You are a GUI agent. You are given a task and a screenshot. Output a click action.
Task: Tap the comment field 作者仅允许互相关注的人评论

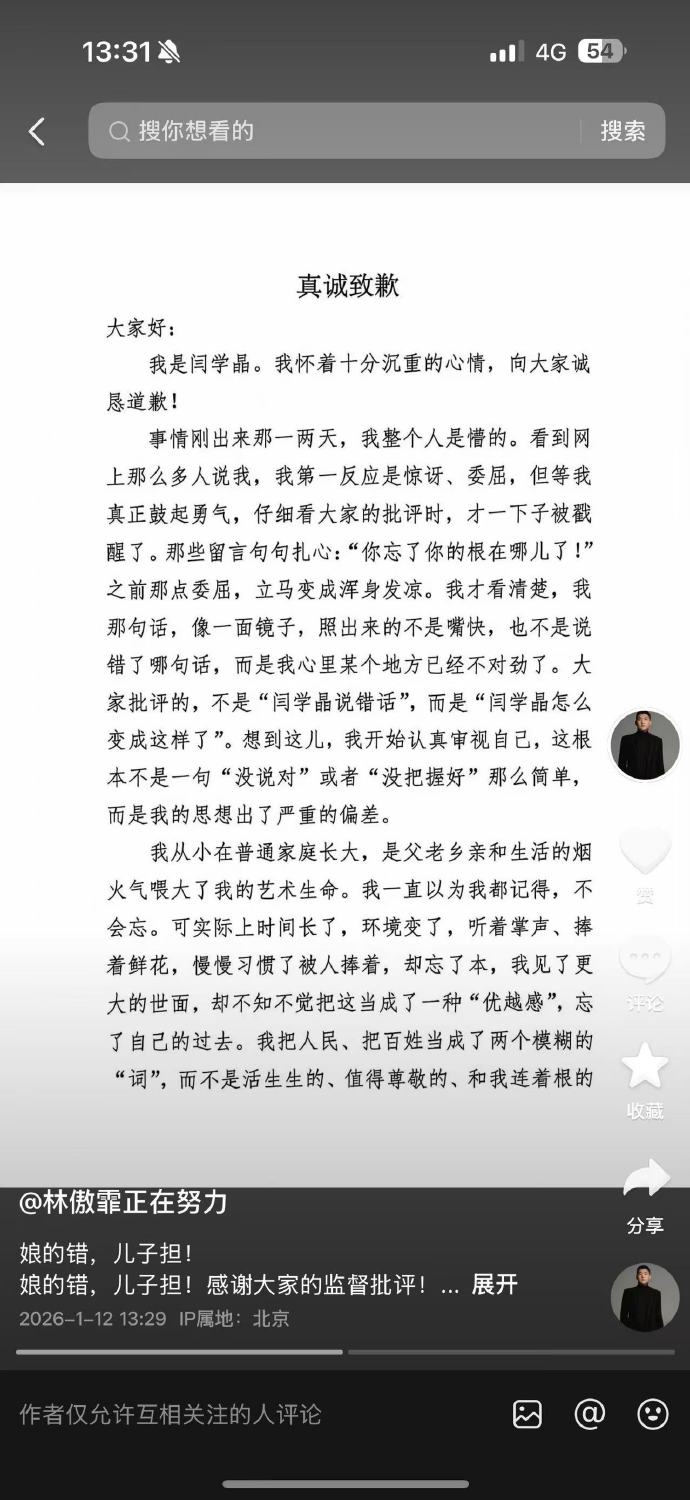pyautogui.click(x=170, y=1414)
